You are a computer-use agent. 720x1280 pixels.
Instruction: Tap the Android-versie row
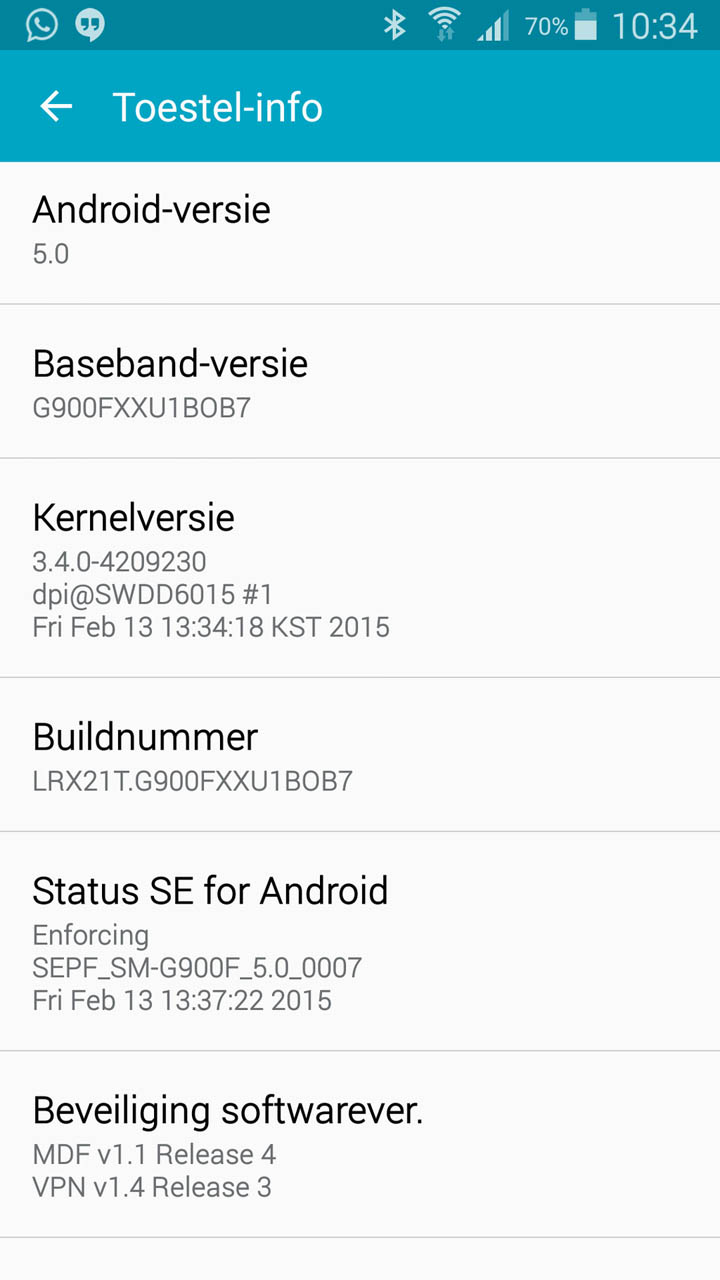[x=360, y=233]
